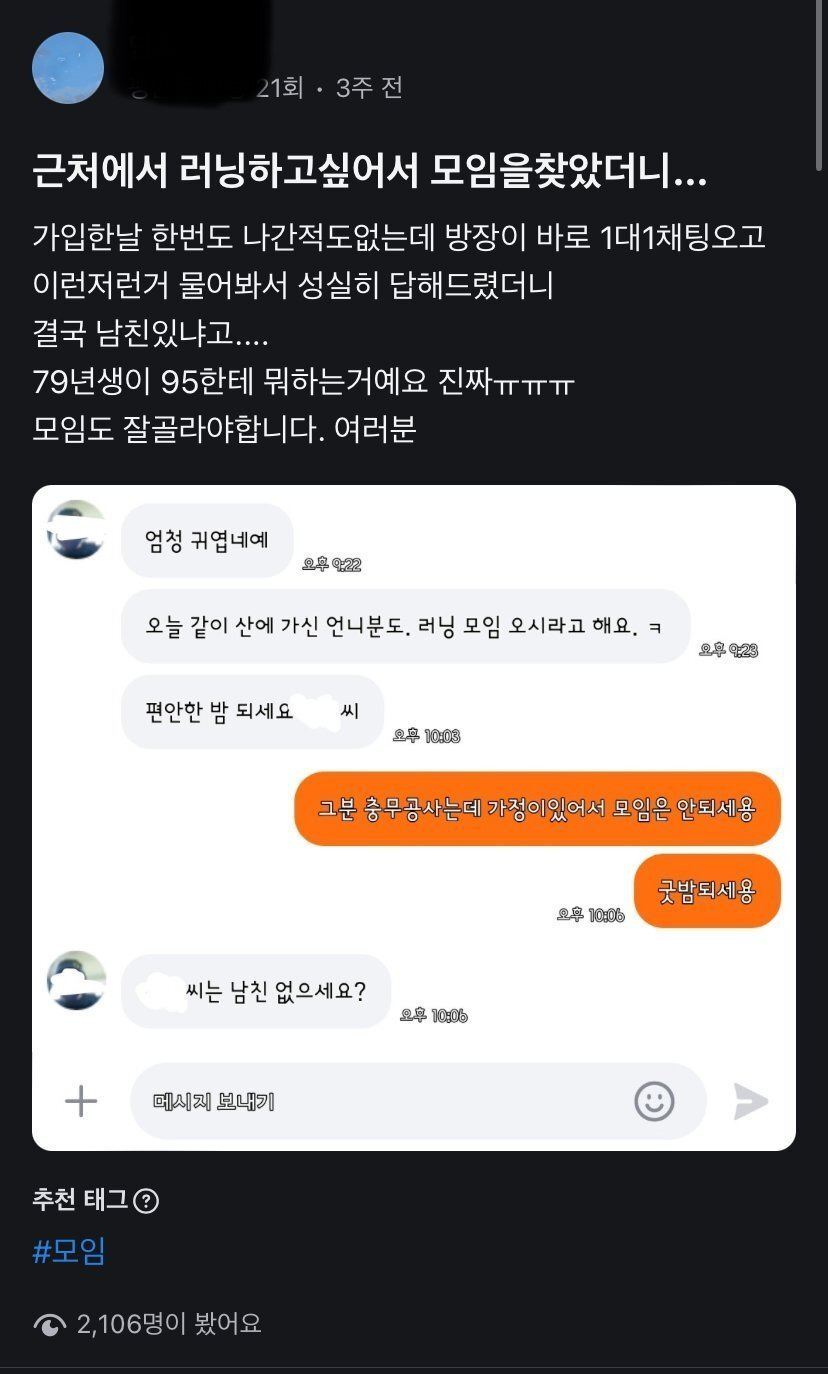Click the orange 굿밤되세용 chat bubble
The width and height of the screenshot is (828, 1374).
[x=707, y=891]
